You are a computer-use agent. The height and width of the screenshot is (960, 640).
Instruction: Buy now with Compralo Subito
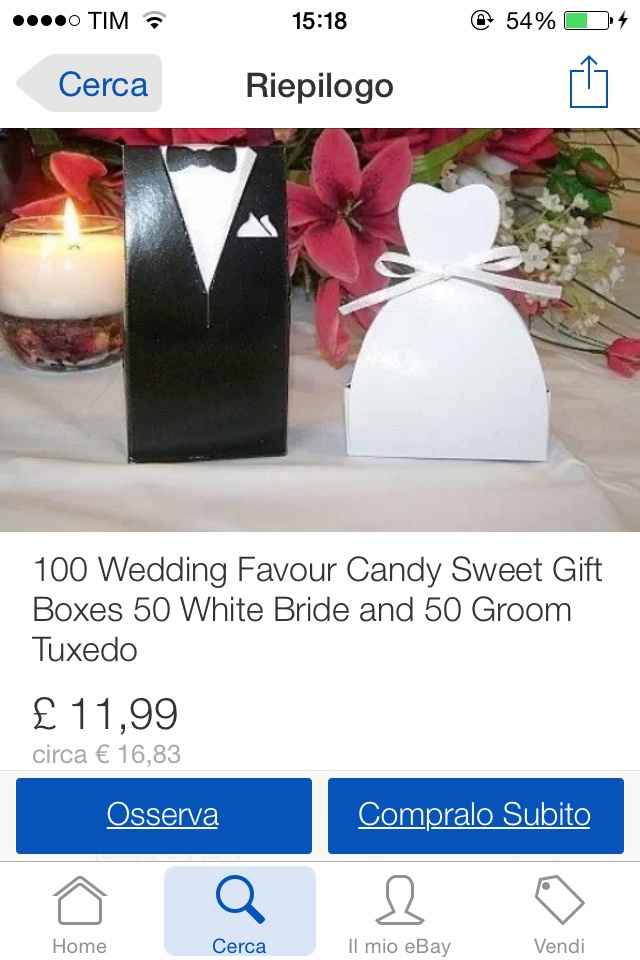coord(475,815)
